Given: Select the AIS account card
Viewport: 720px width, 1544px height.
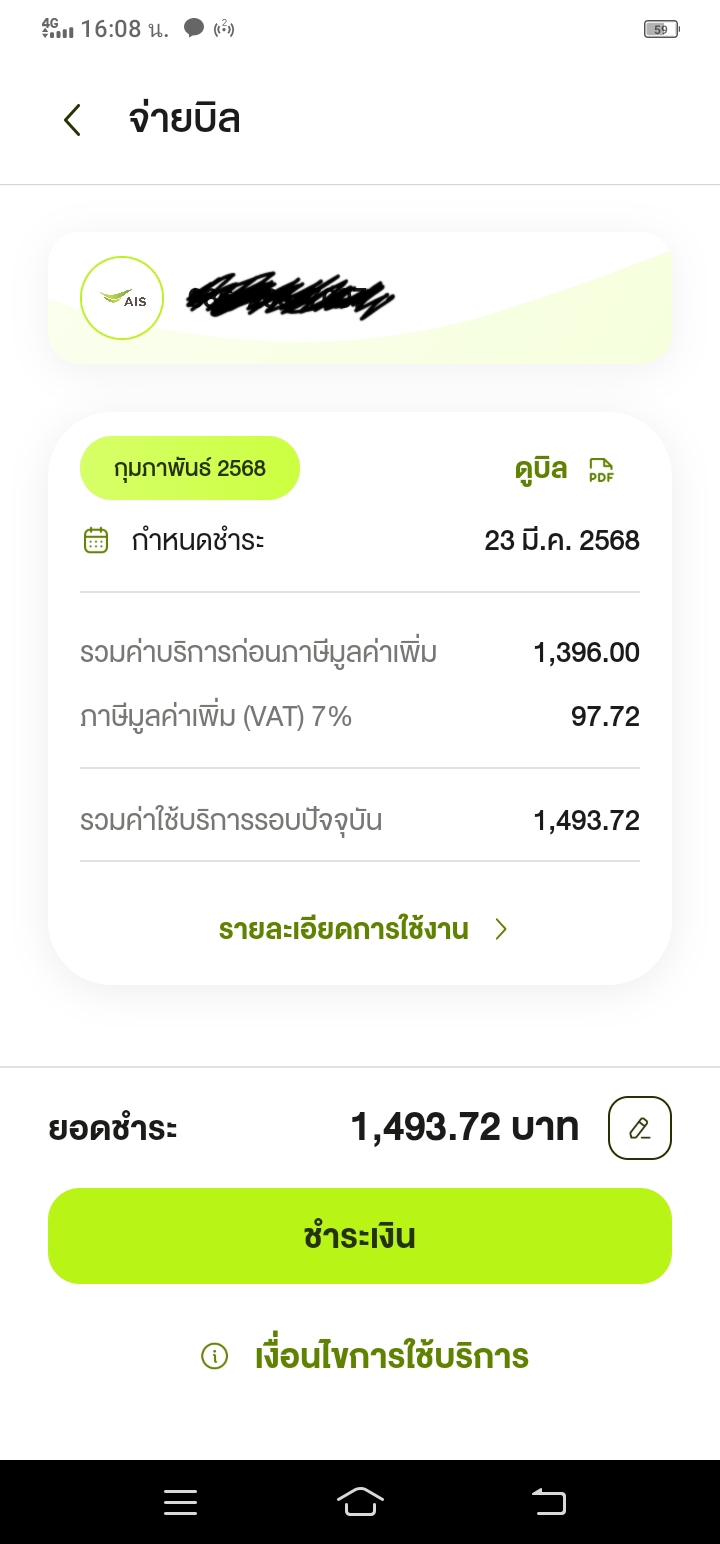Looking at the screenshot, I should (360, 298).
